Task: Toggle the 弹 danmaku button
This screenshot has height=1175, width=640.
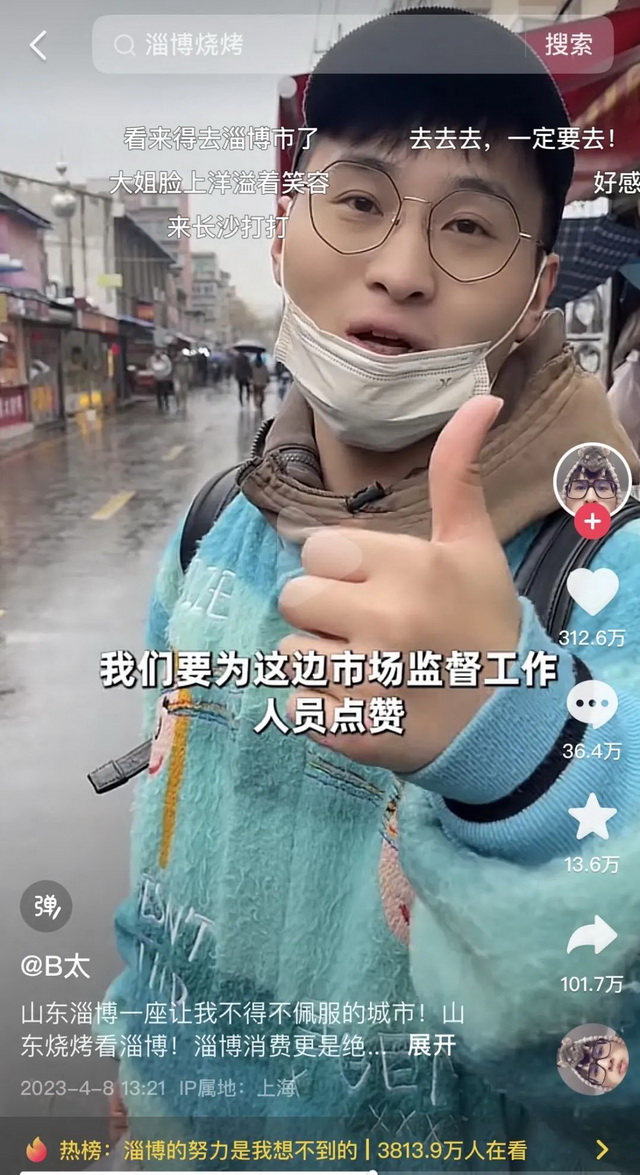Action: pos(46,906)
